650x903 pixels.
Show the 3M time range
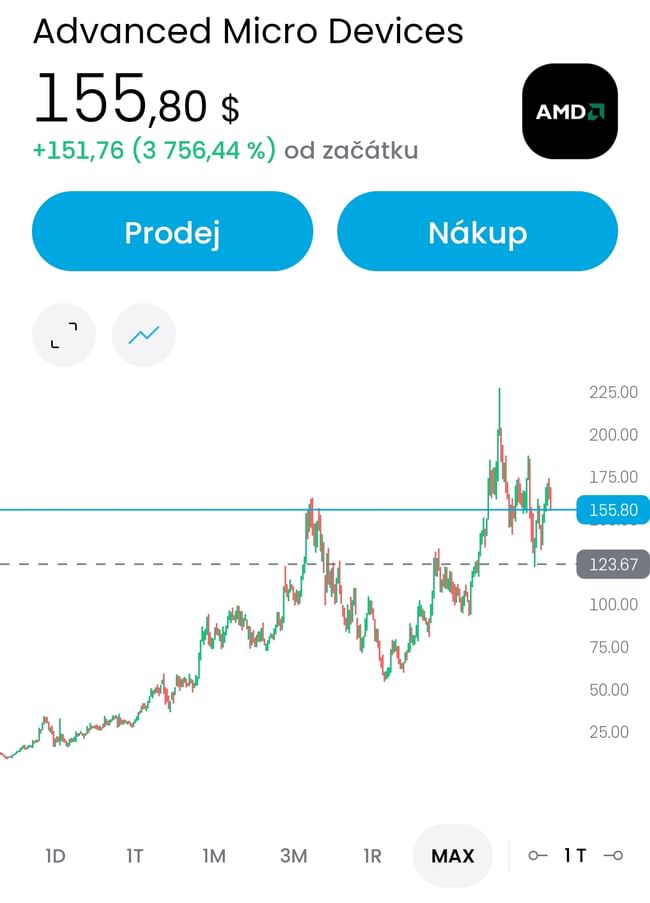293,856
